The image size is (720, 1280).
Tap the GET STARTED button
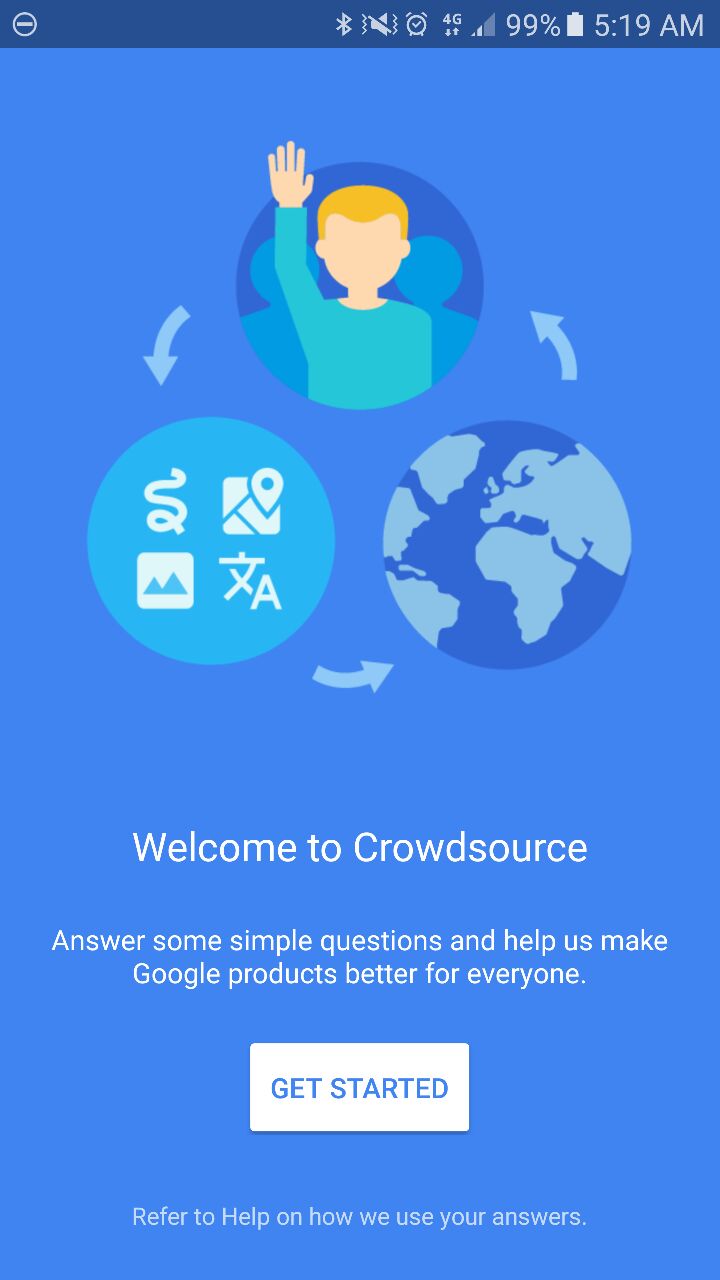pos(360,1087)
